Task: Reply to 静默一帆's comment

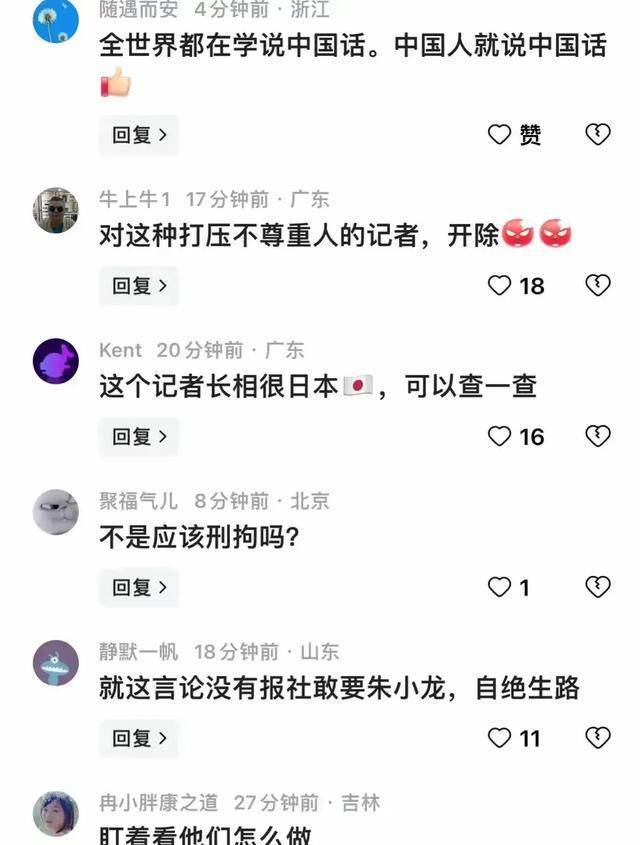Action: (138, 738)
